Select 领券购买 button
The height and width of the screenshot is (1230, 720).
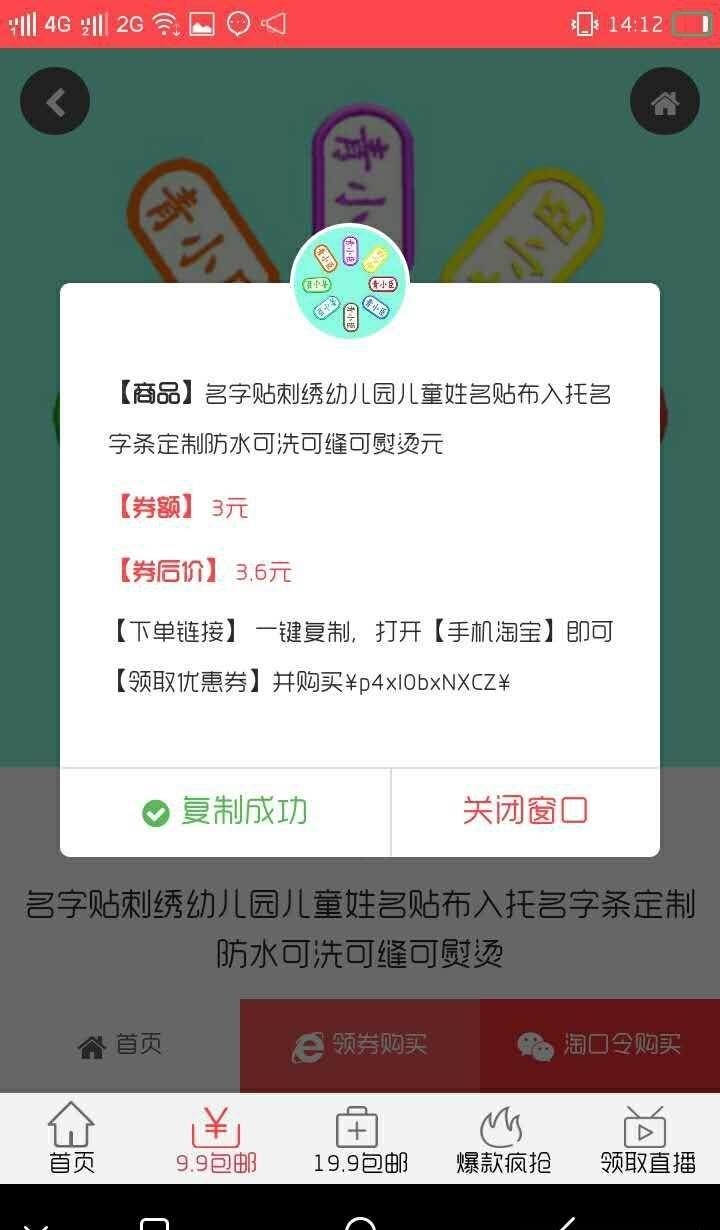point(360,1045)
